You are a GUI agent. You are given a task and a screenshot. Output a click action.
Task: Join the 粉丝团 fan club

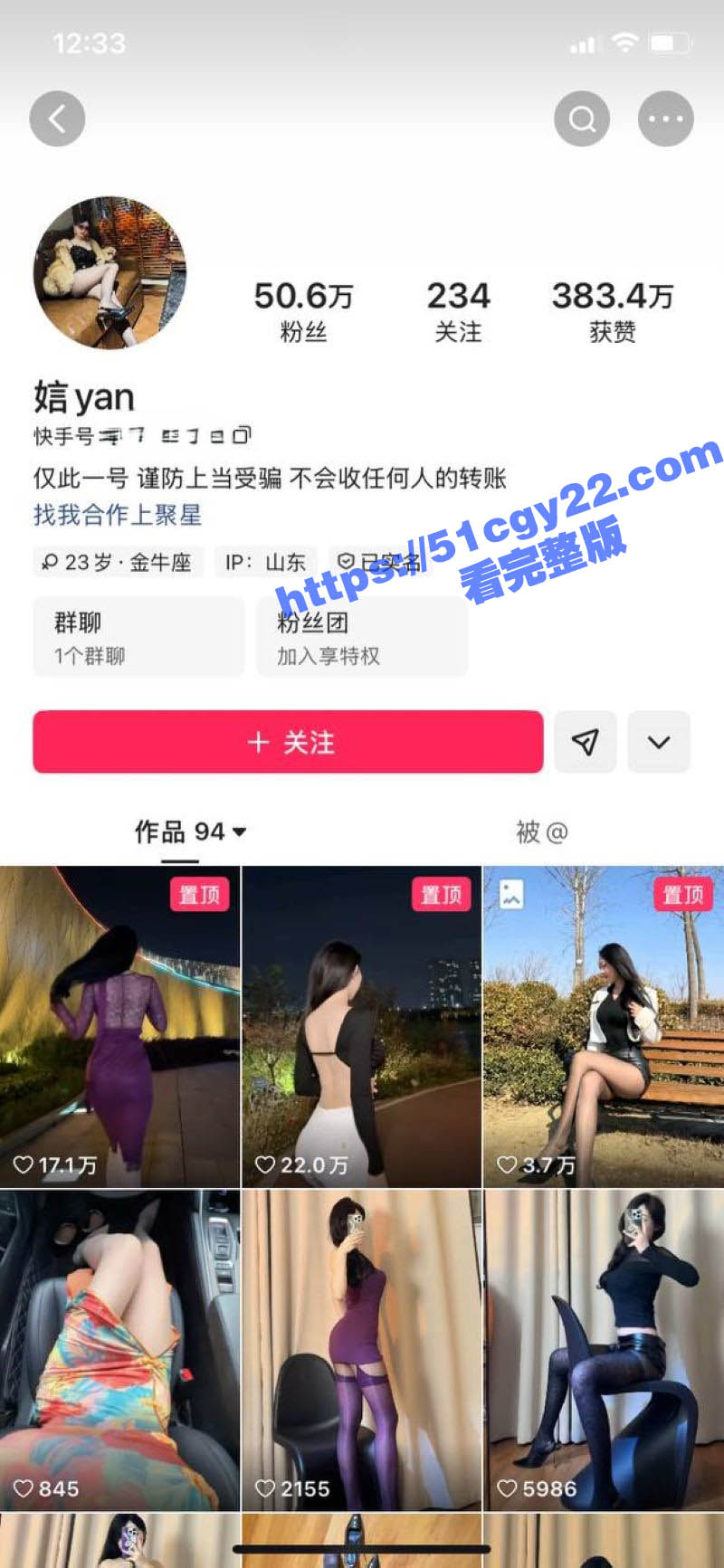click(361, 636)
